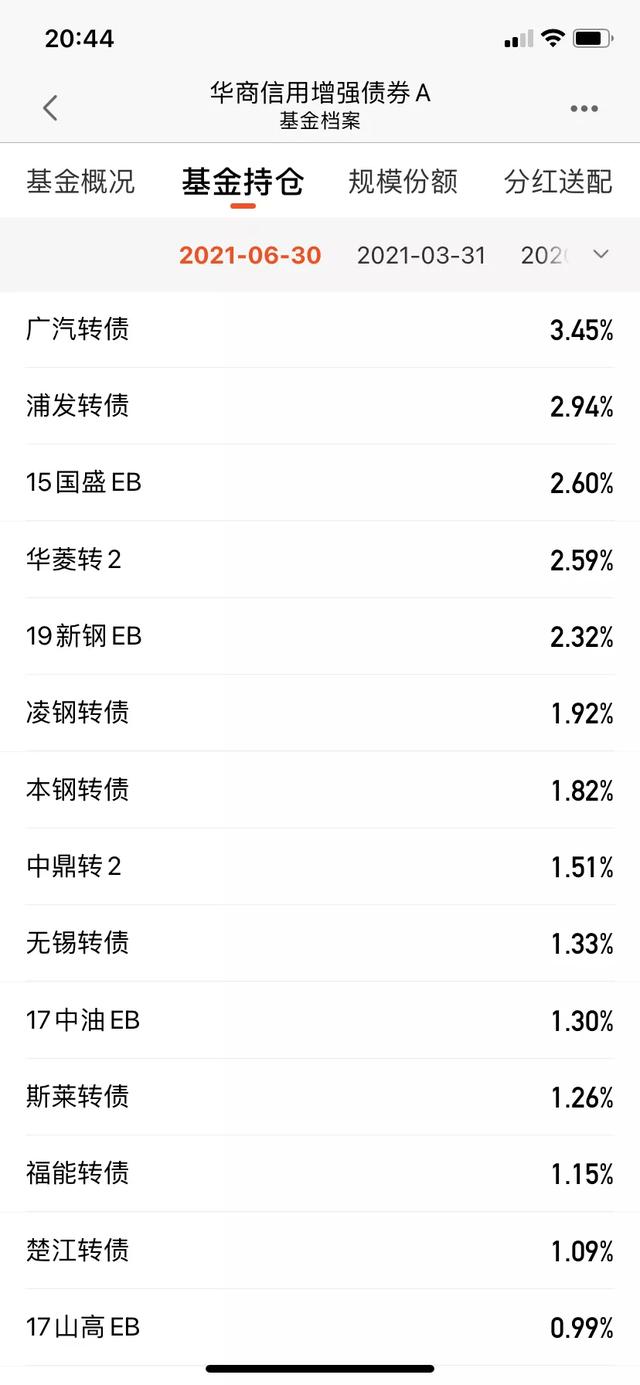Switch to the 2021-03-31 report date
Viewport: 640px width, 1385px height.
coord(421,255)
